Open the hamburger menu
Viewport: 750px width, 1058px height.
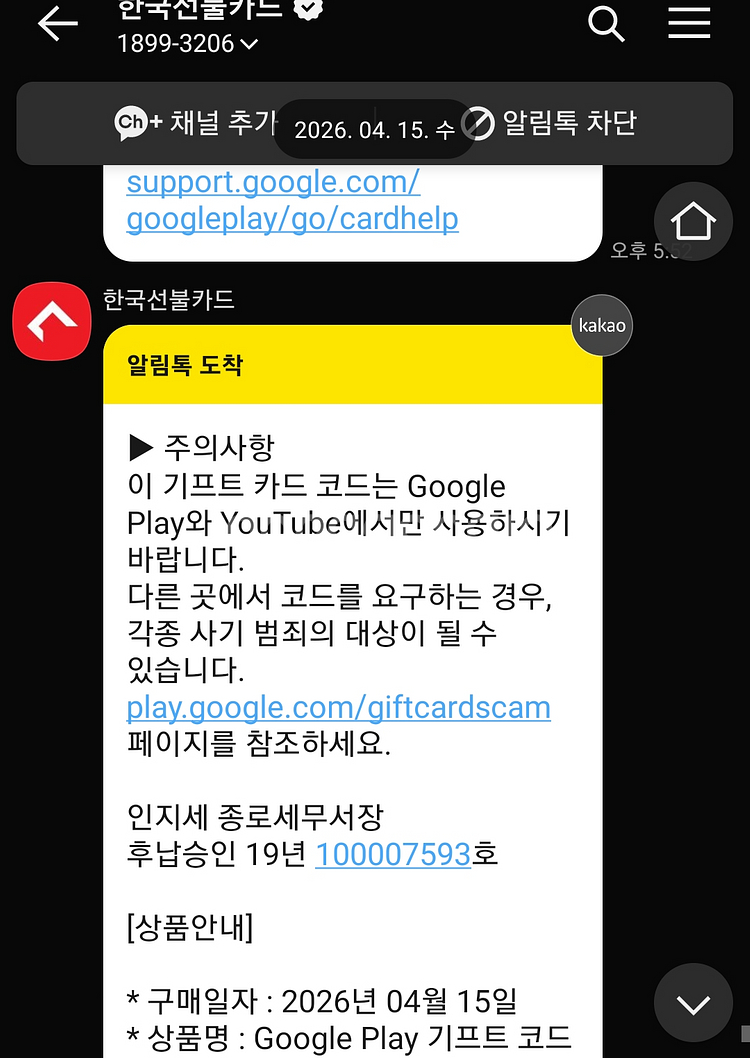pyautogui.click(x=689, y=23)
